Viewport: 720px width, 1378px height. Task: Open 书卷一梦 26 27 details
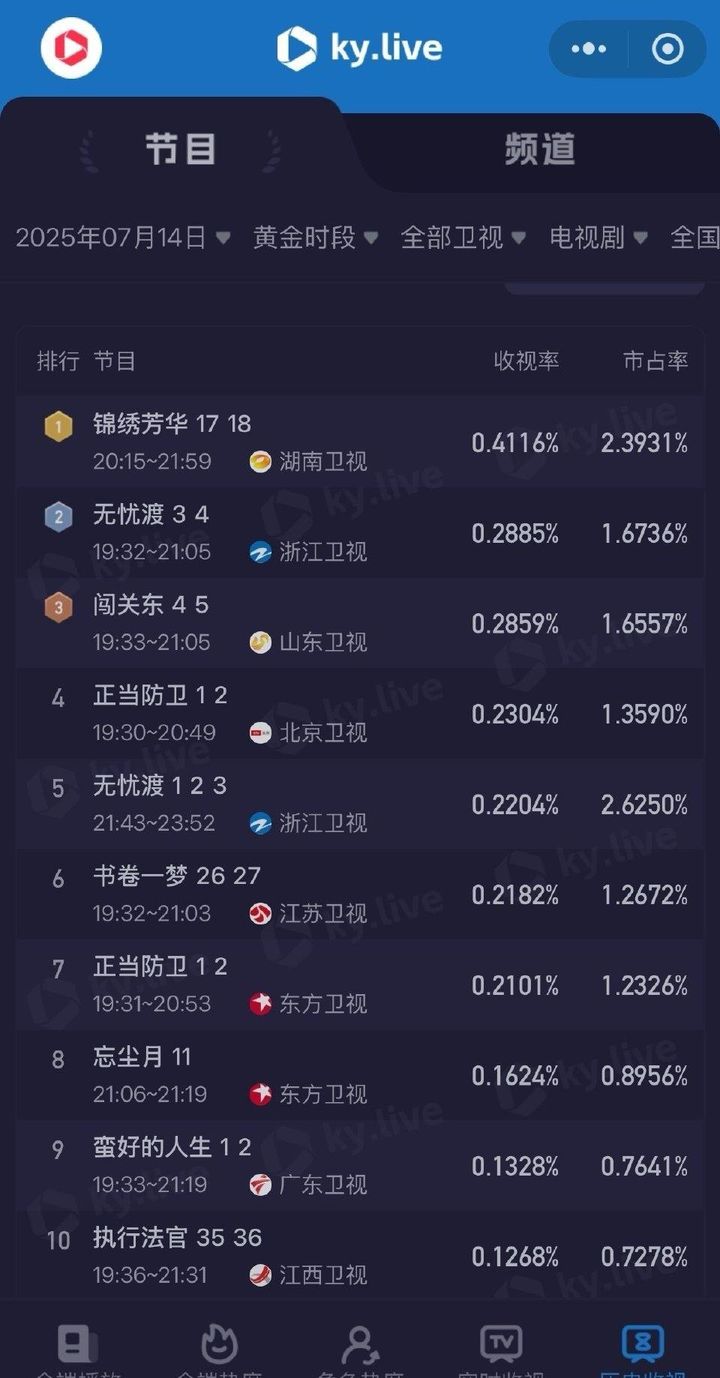tap(360, 894)
